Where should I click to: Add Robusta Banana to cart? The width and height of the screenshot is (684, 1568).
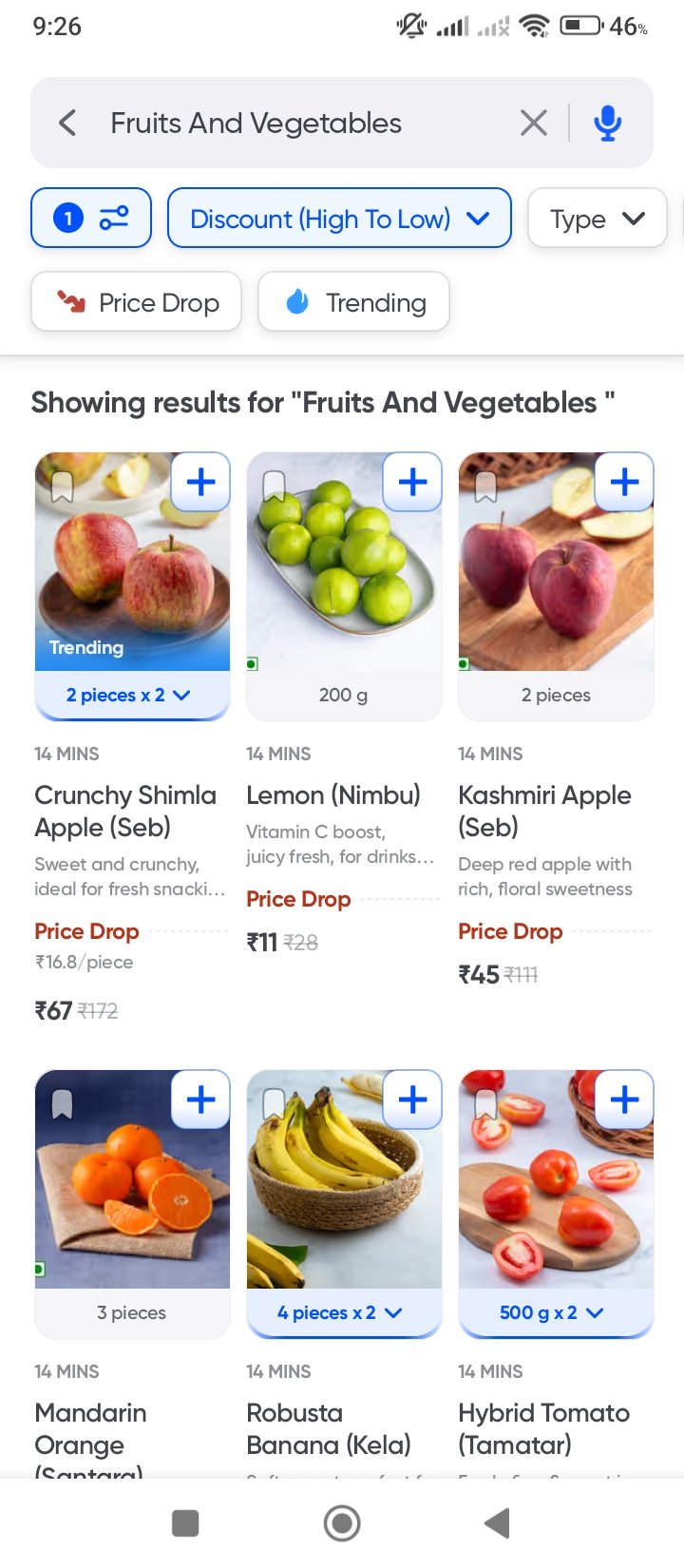click(x=412, y=1100)
